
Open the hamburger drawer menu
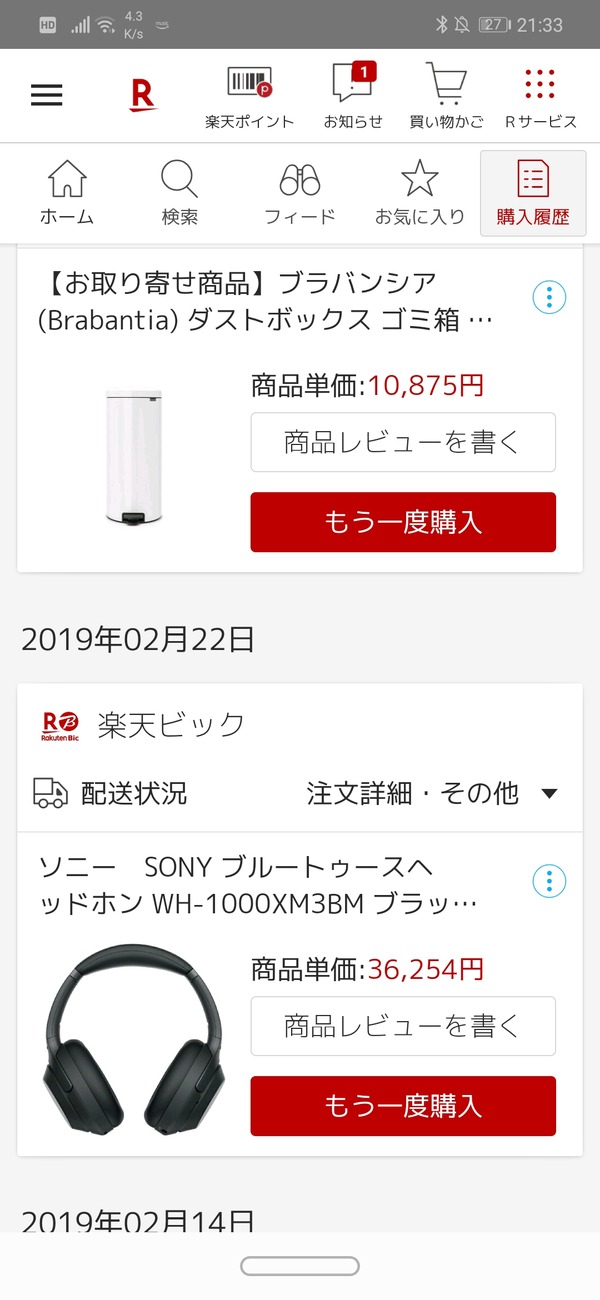[x=46, y=95]
